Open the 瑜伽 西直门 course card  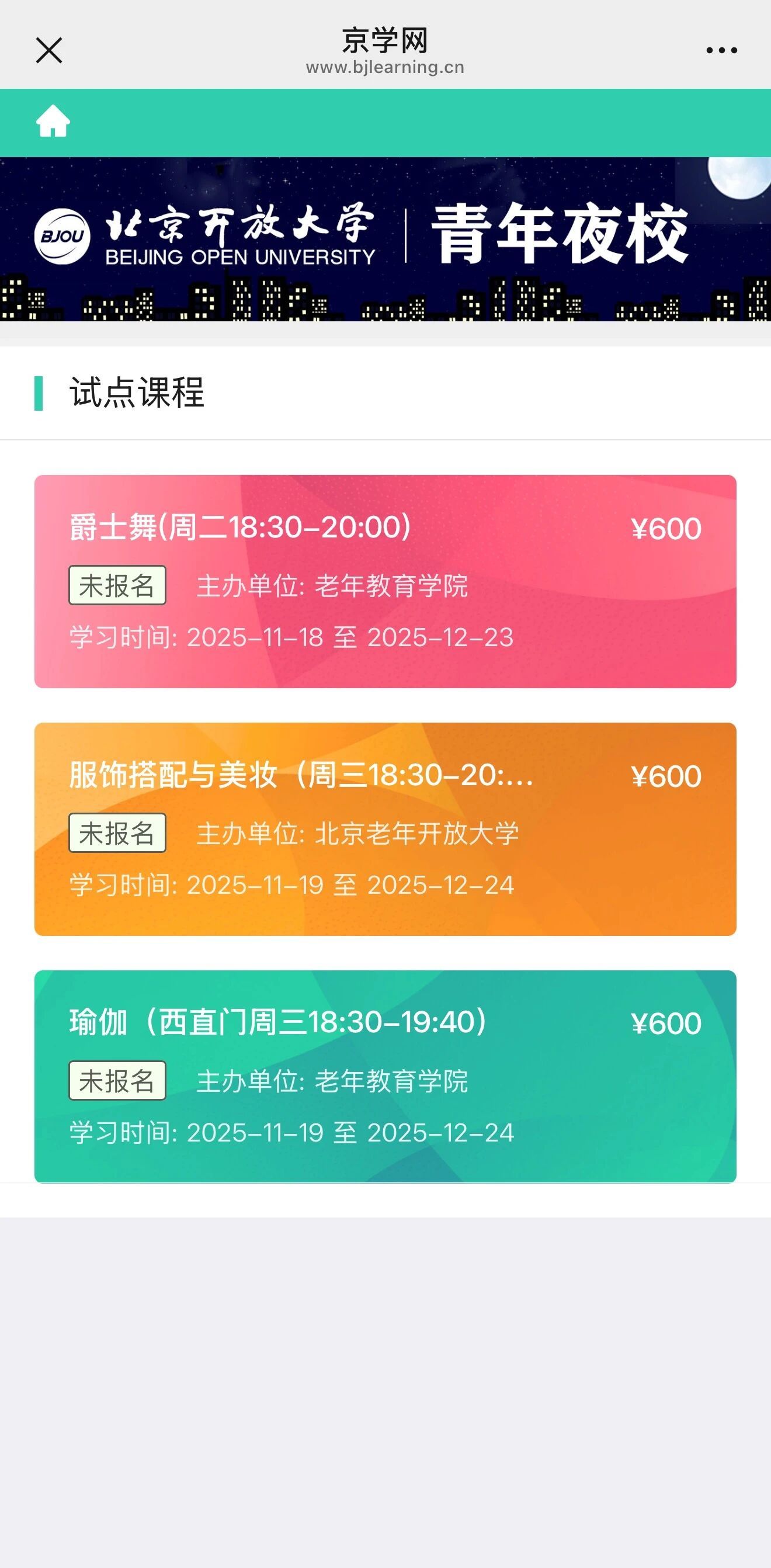(384, 1076)
